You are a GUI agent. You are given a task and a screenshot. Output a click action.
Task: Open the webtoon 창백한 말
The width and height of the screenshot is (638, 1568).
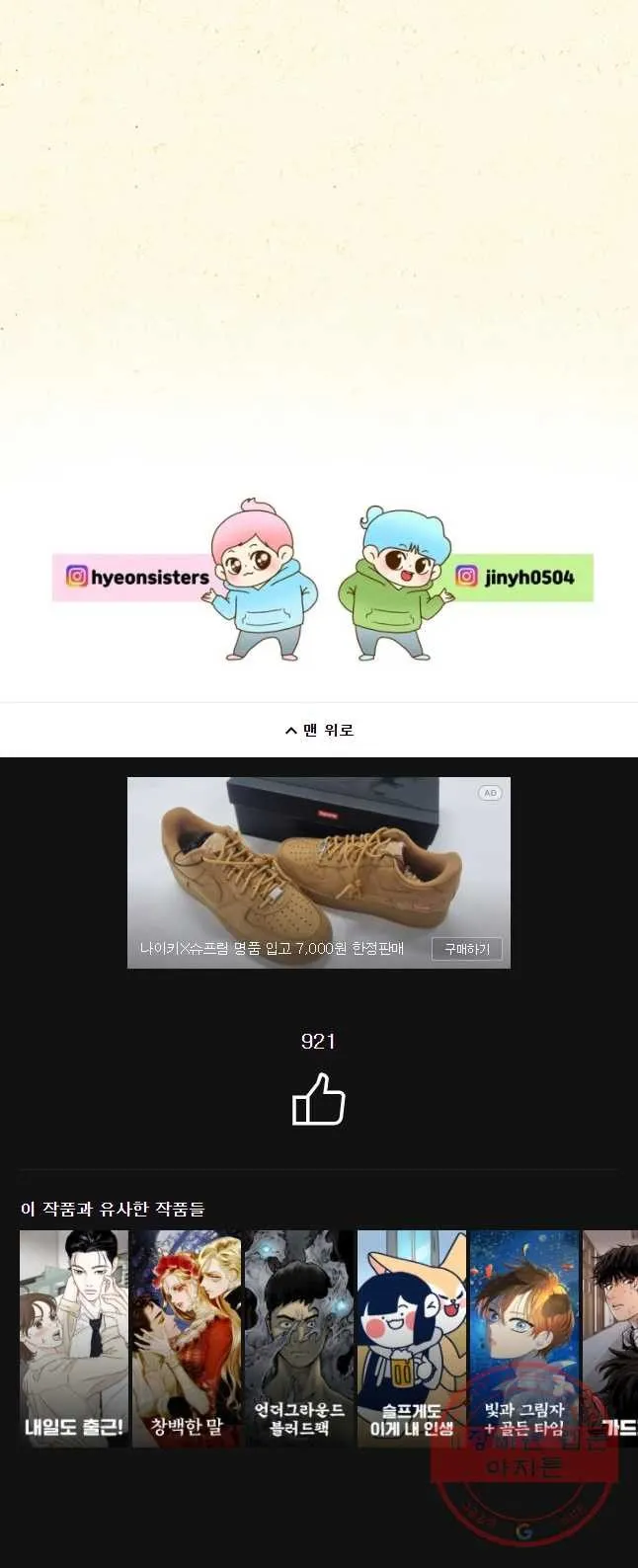[186, 1337]
